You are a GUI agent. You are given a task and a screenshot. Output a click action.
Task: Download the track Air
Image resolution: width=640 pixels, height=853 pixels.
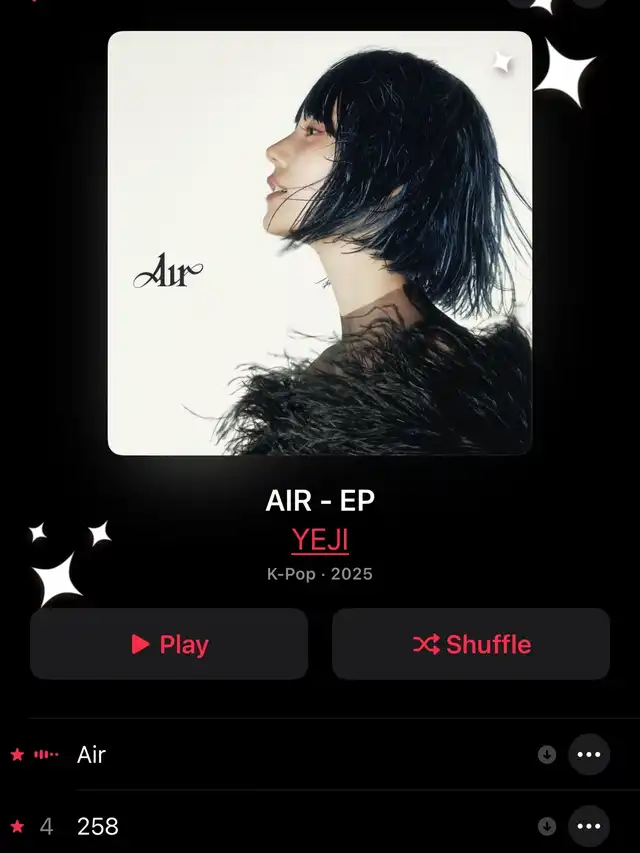547,755
